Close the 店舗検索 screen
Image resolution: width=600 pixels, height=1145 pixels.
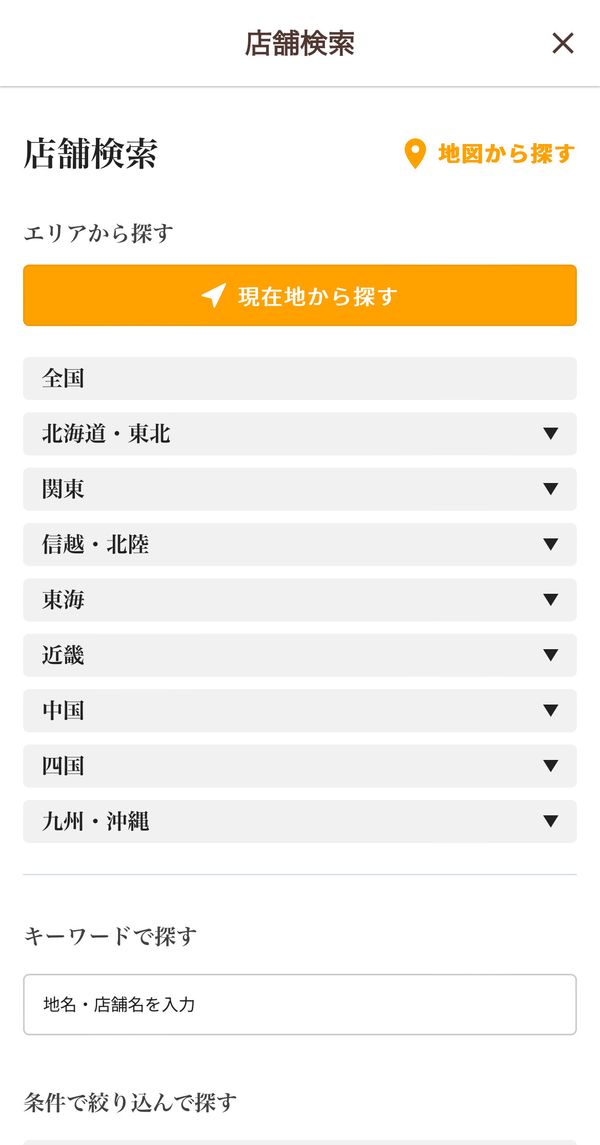(x=562, y=44)
